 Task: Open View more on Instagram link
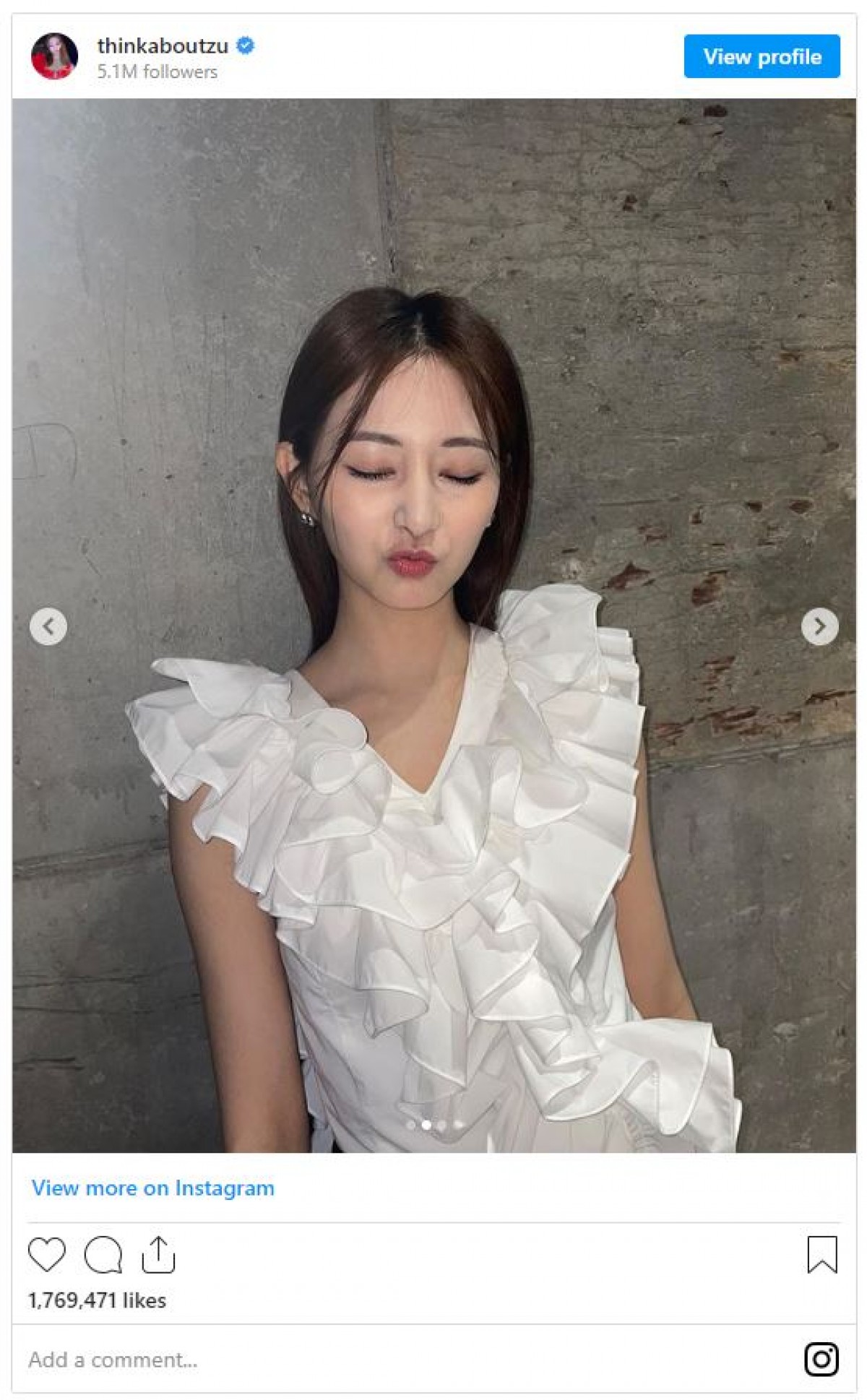point(152,1188)
